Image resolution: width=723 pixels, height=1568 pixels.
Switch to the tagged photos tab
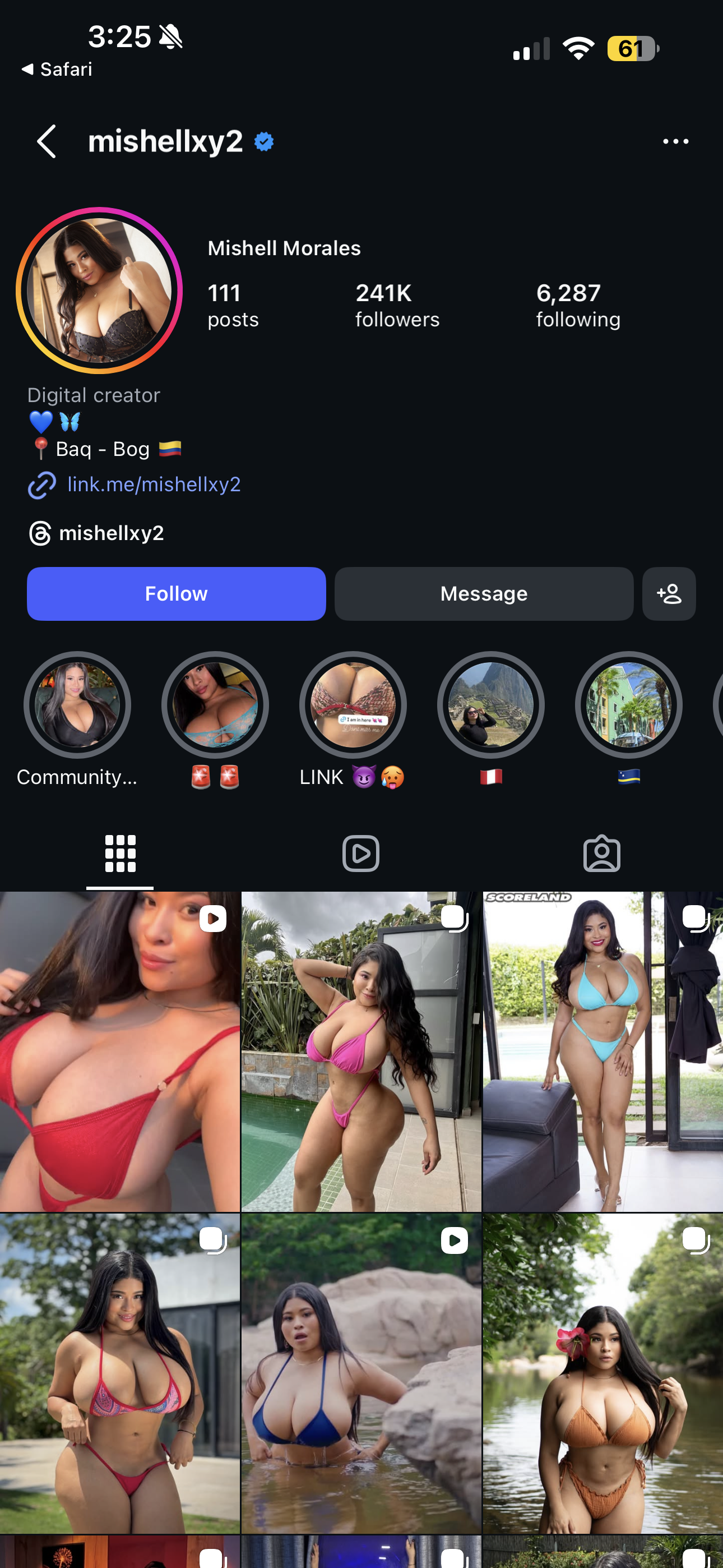[x=601, y=854]
